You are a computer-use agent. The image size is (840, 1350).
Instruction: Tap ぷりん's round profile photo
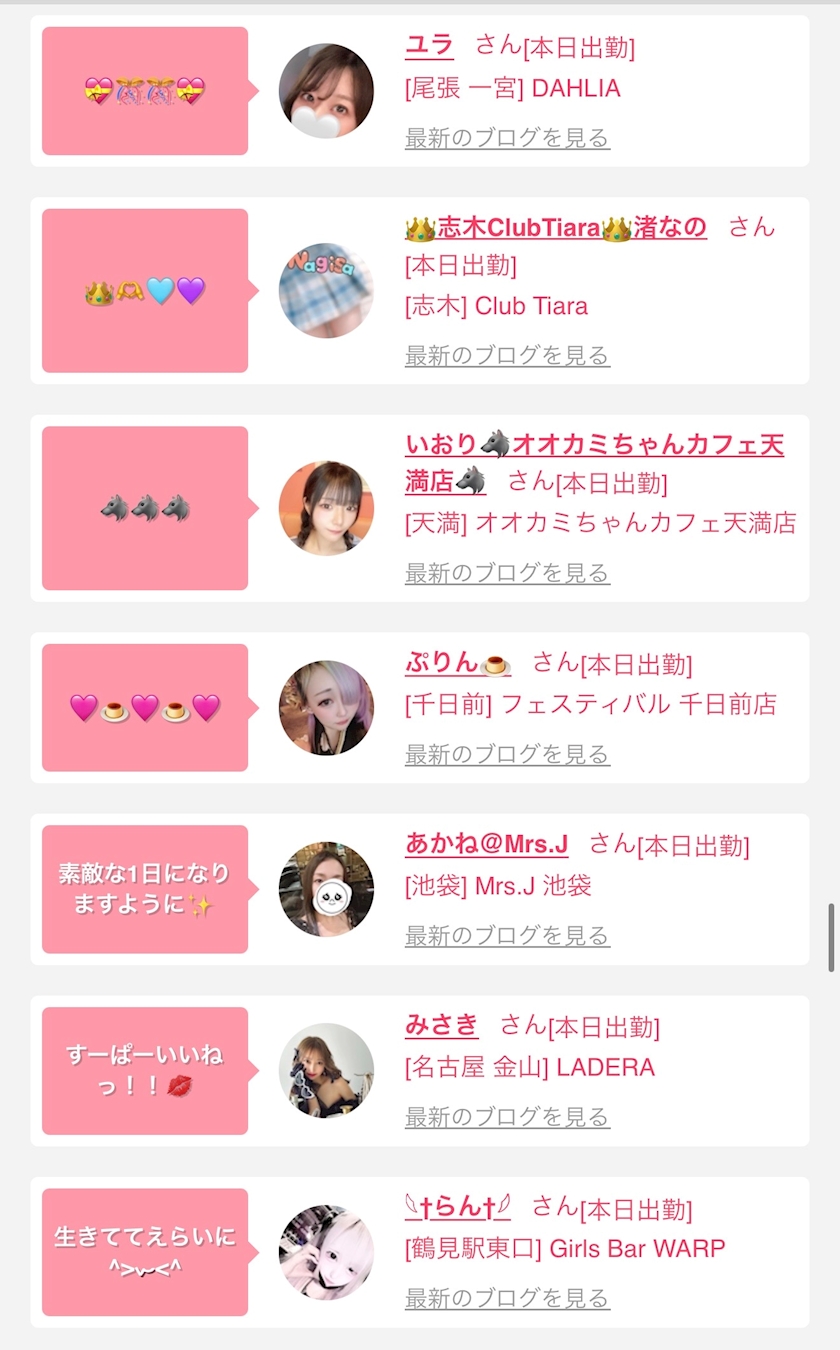coord(326,708)
